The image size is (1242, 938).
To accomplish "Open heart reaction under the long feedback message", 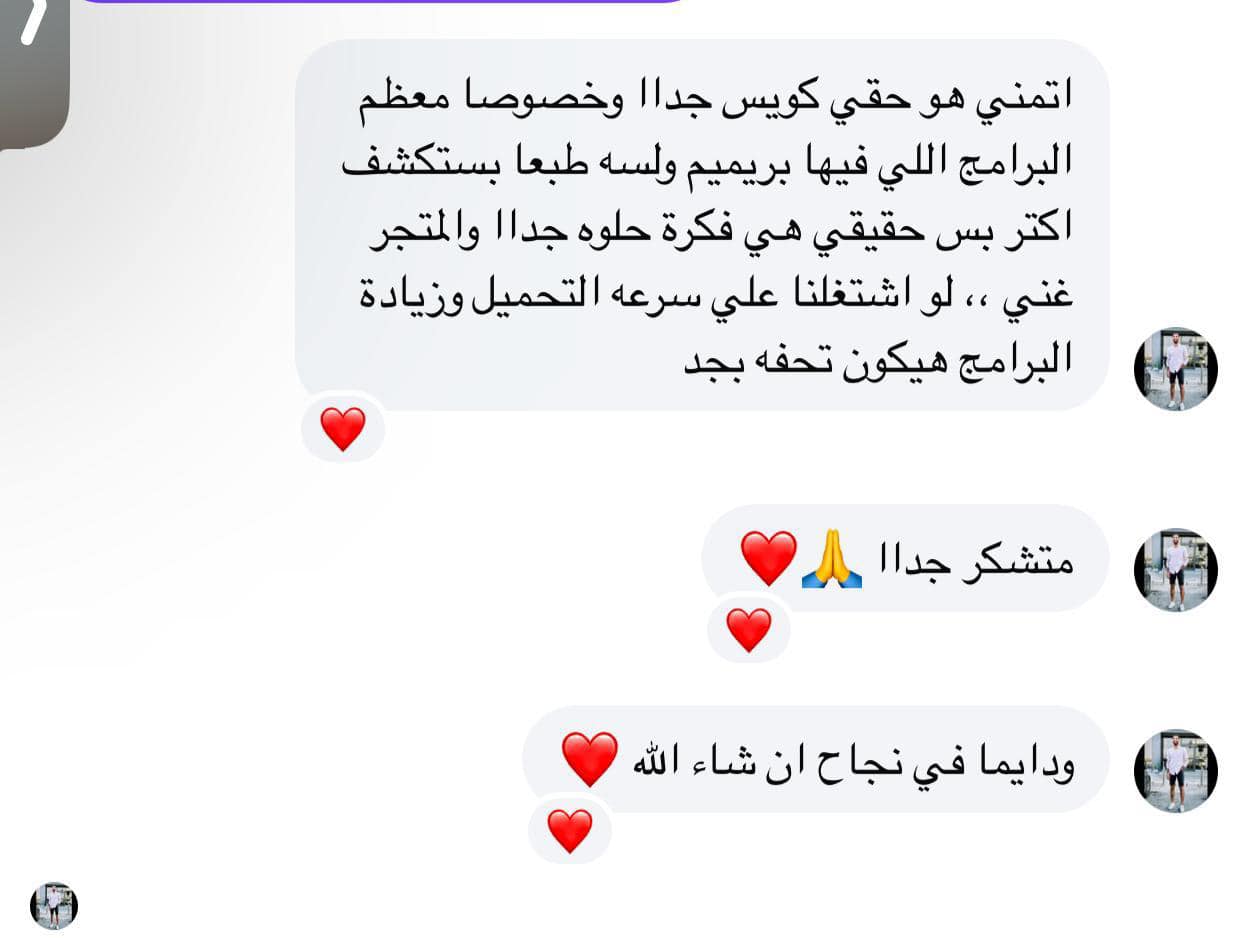I will [343, 429].
